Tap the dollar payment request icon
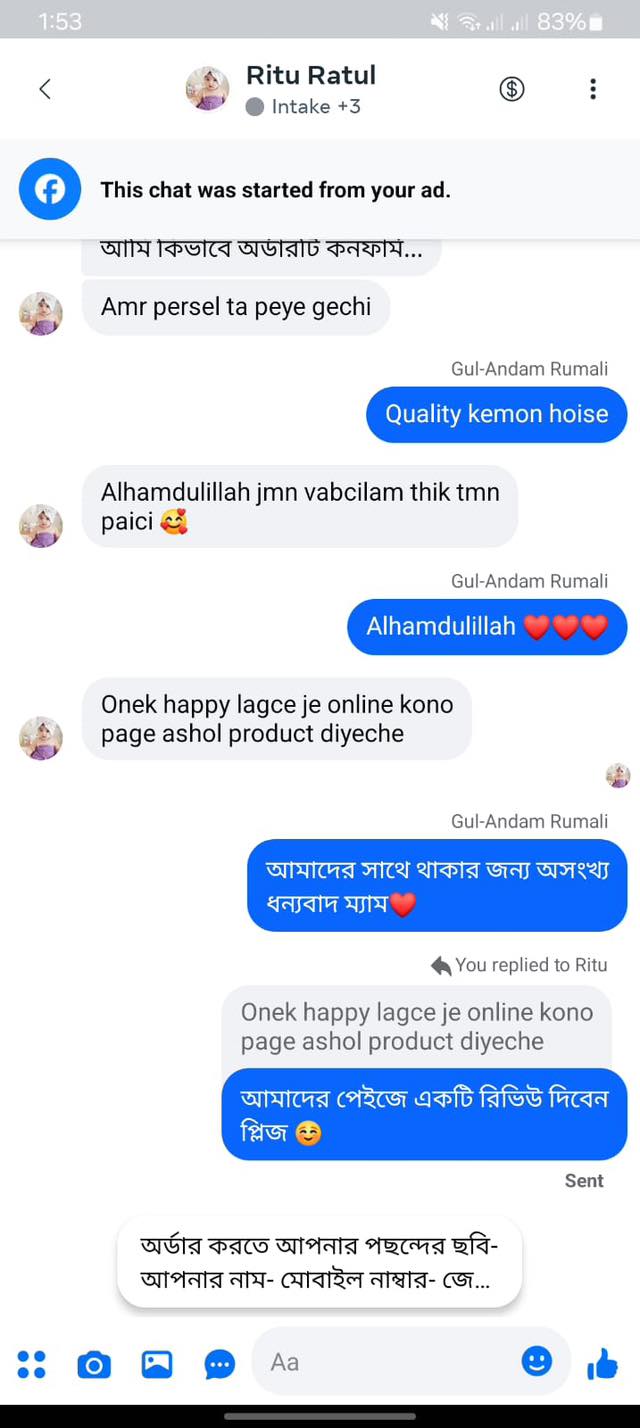 [512, 89]
